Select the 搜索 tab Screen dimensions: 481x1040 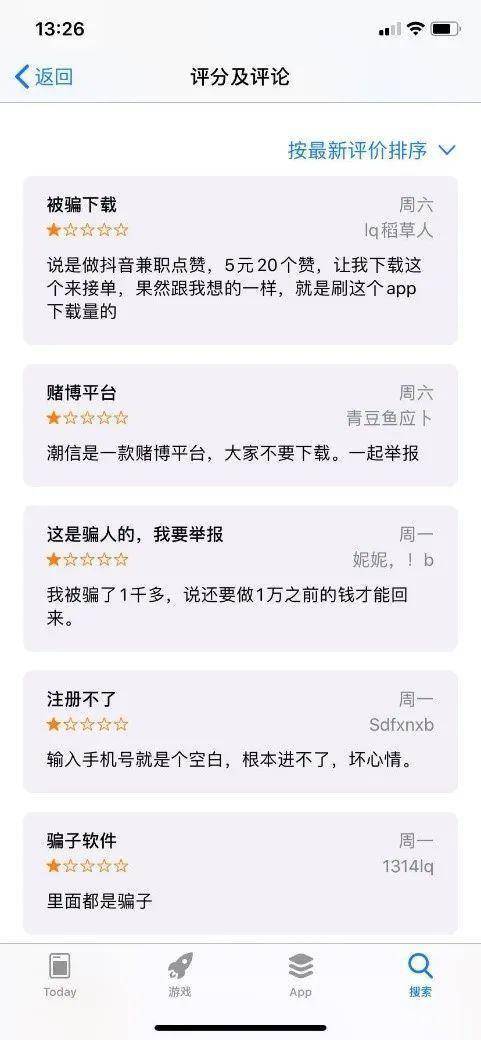coord(421,976)
